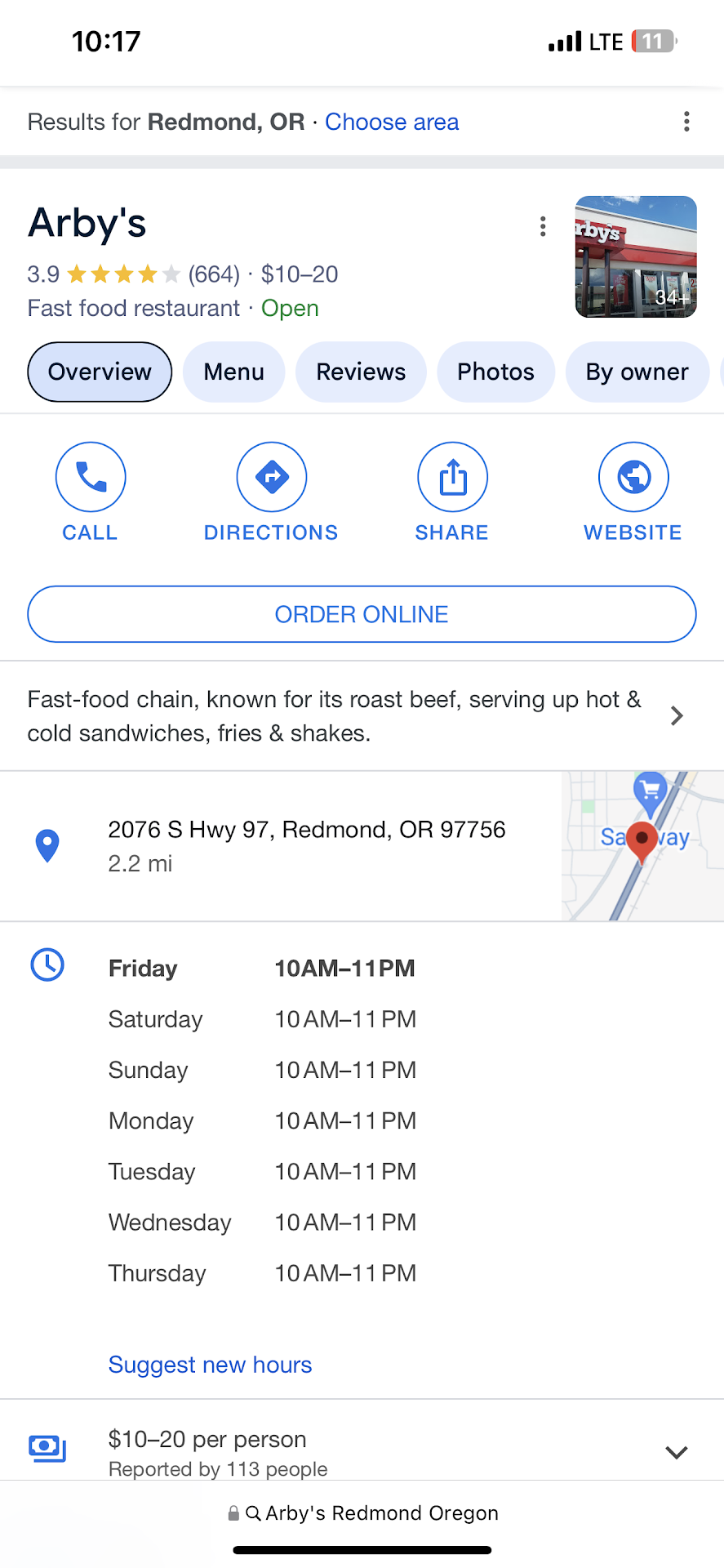The width and height of the screenshot is (724, 1568).
Task: Open the three-dot menu next to Arby's
Action: 543,226
